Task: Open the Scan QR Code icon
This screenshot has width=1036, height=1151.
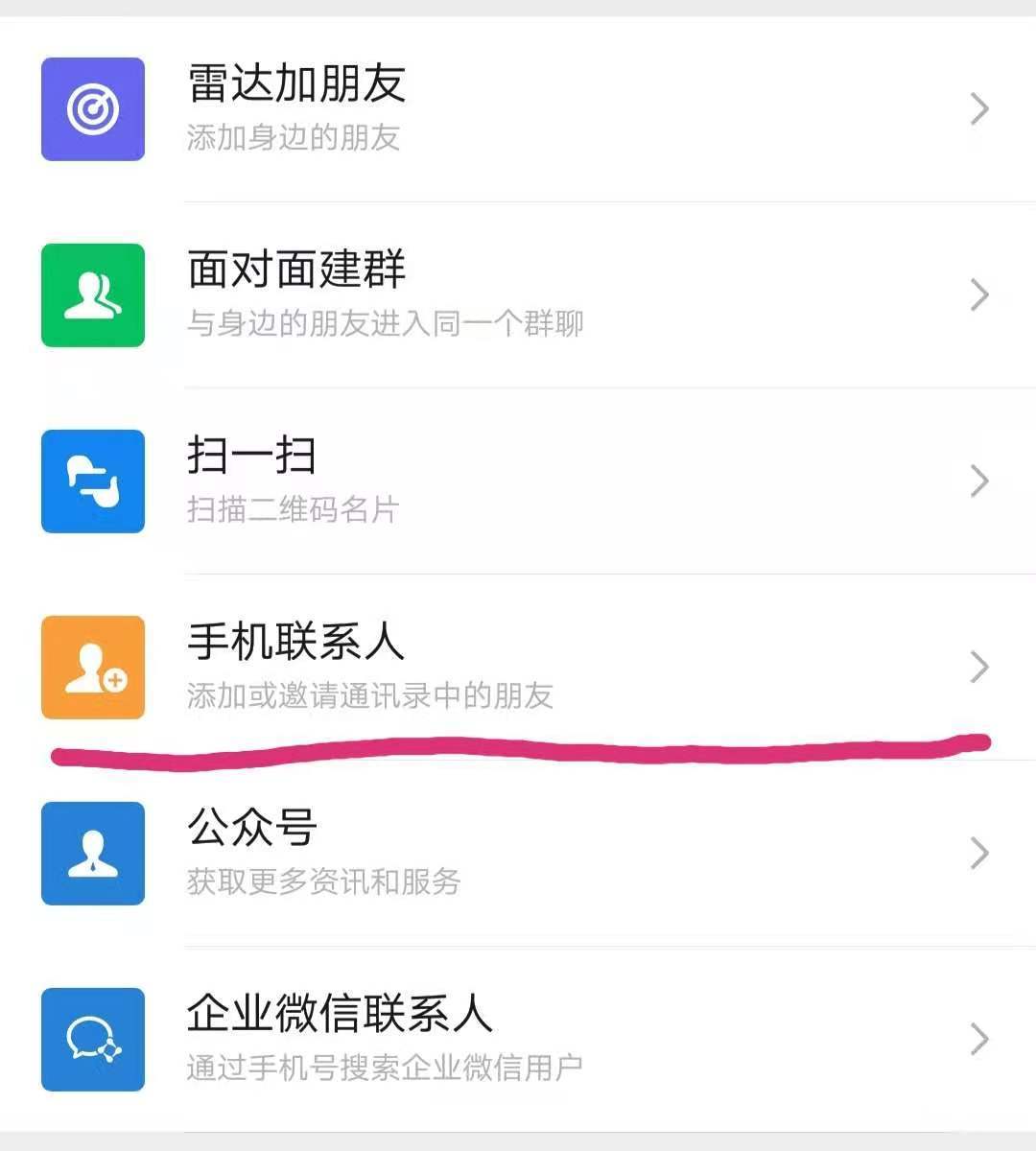Action: 93,482
